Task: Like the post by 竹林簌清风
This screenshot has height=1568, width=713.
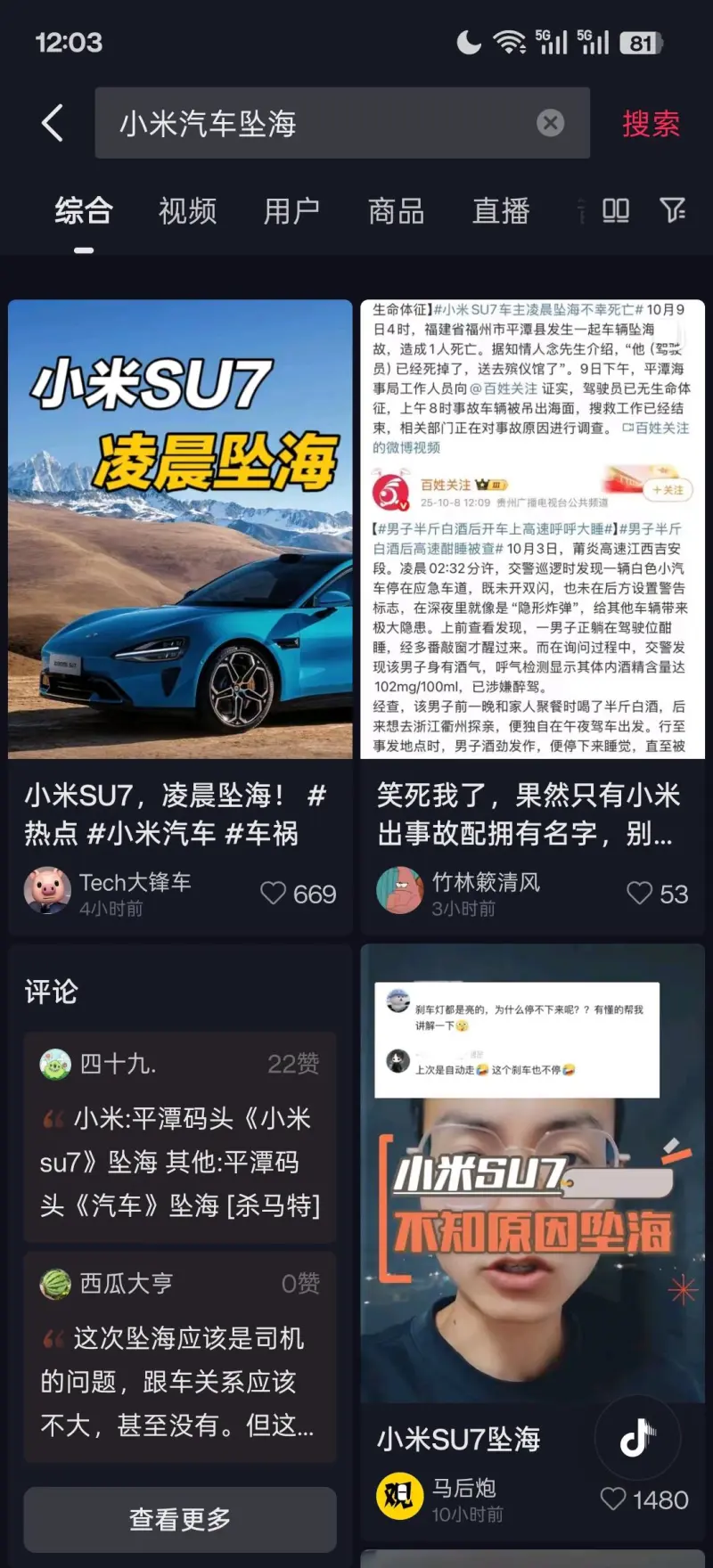Action: [640, 894]
